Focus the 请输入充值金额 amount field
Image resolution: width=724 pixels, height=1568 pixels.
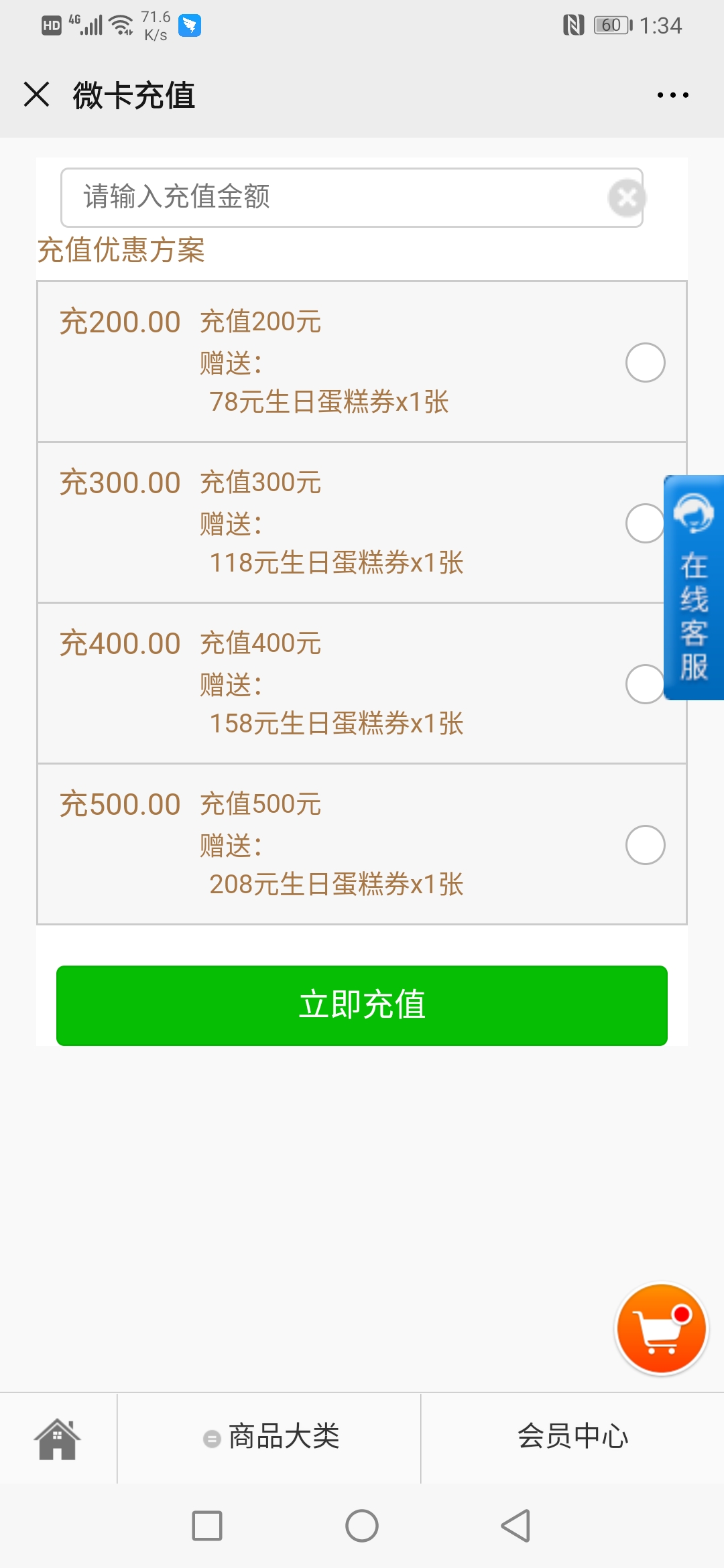(x=335, y=197)
